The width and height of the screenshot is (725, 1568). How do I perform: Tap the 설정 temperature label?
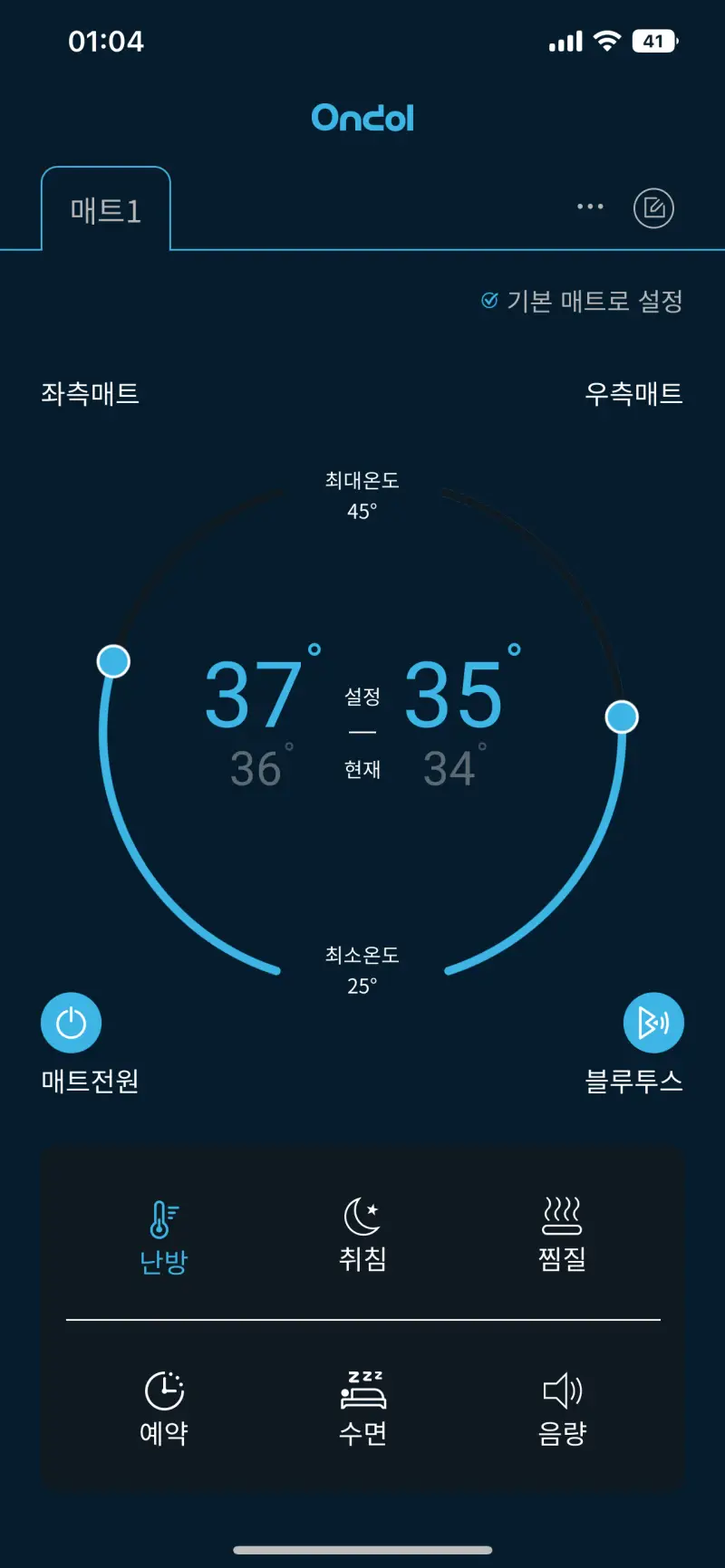pyautogui.click(x=363, y=697)
